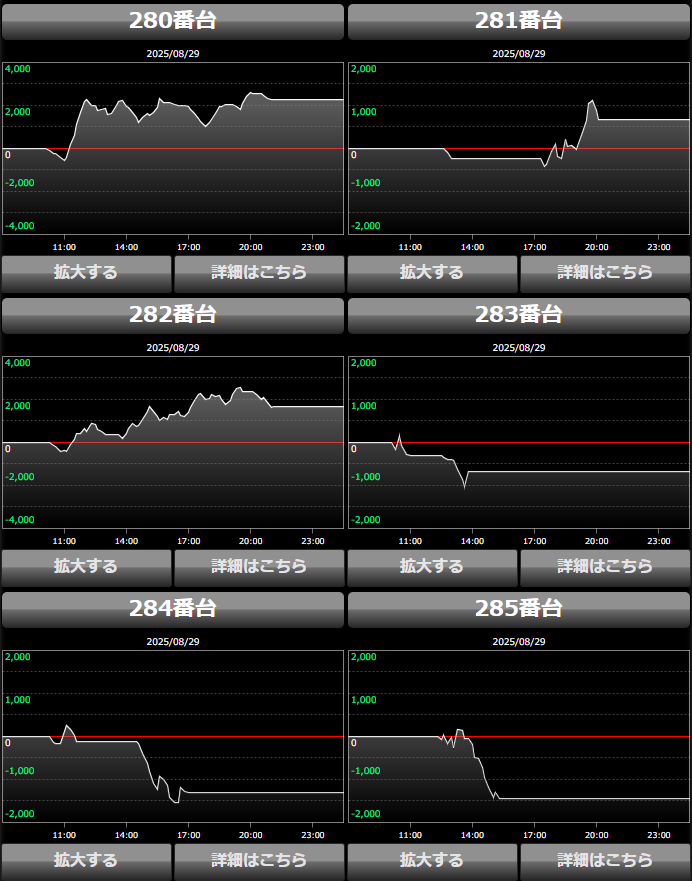
Task: Open the 284番台 header bar
Action: pos(173,609)
